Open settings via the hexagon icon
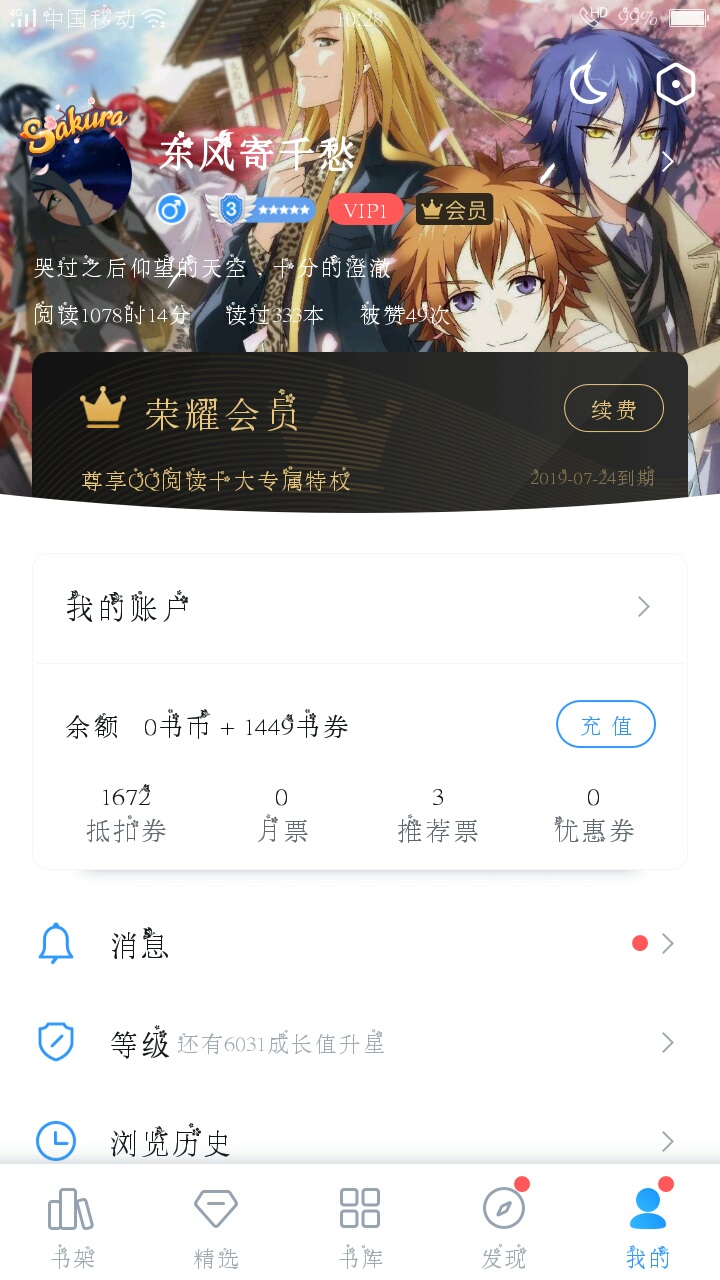 tap(675, 84)
